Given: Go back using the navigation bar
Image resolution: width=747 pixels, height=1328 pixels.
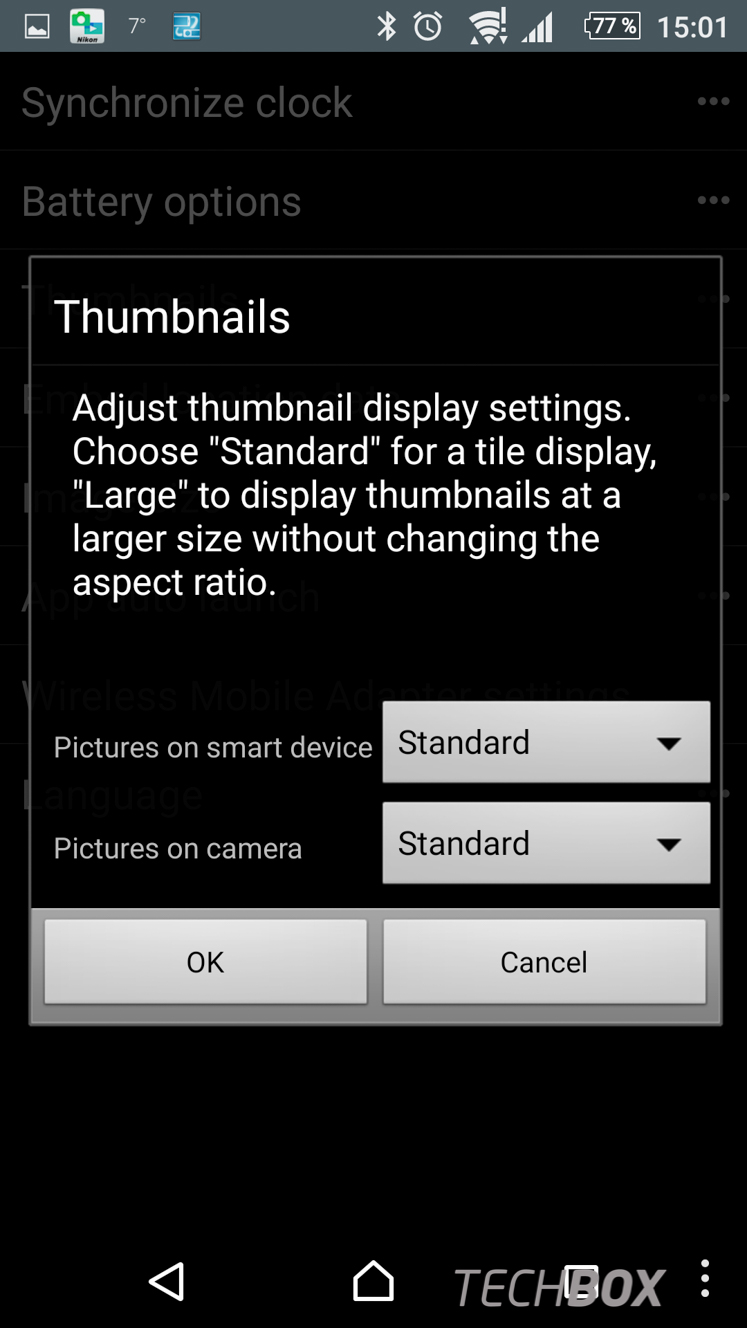Looking at the screenshot, I should pyautogui.click(x=167, y=1281).
